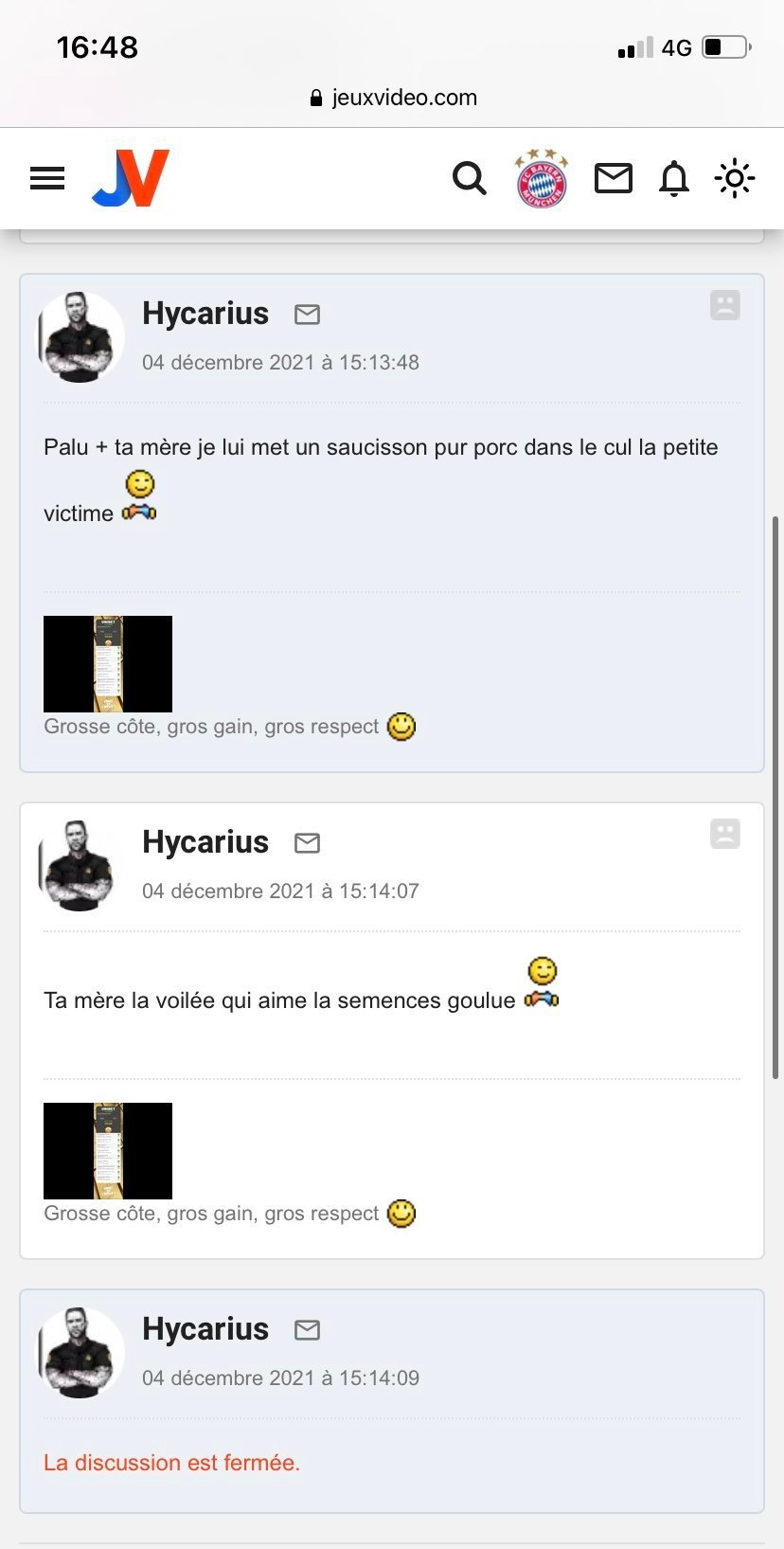Message Hycarius from the 15:14:07 post
This screenshot has width=784, height=1549.
point(307,843)
